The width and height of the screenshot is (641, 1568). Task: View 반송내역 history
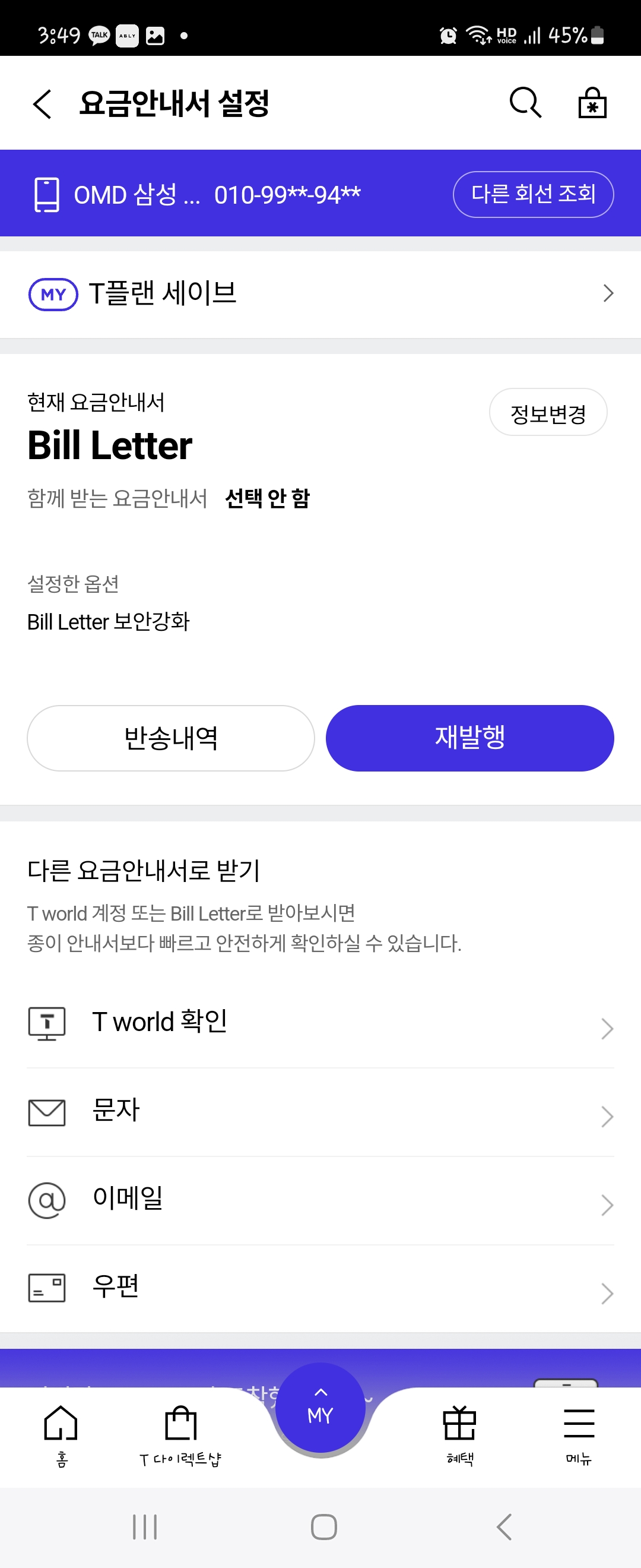pyautogui.click(x=171, y=738)
